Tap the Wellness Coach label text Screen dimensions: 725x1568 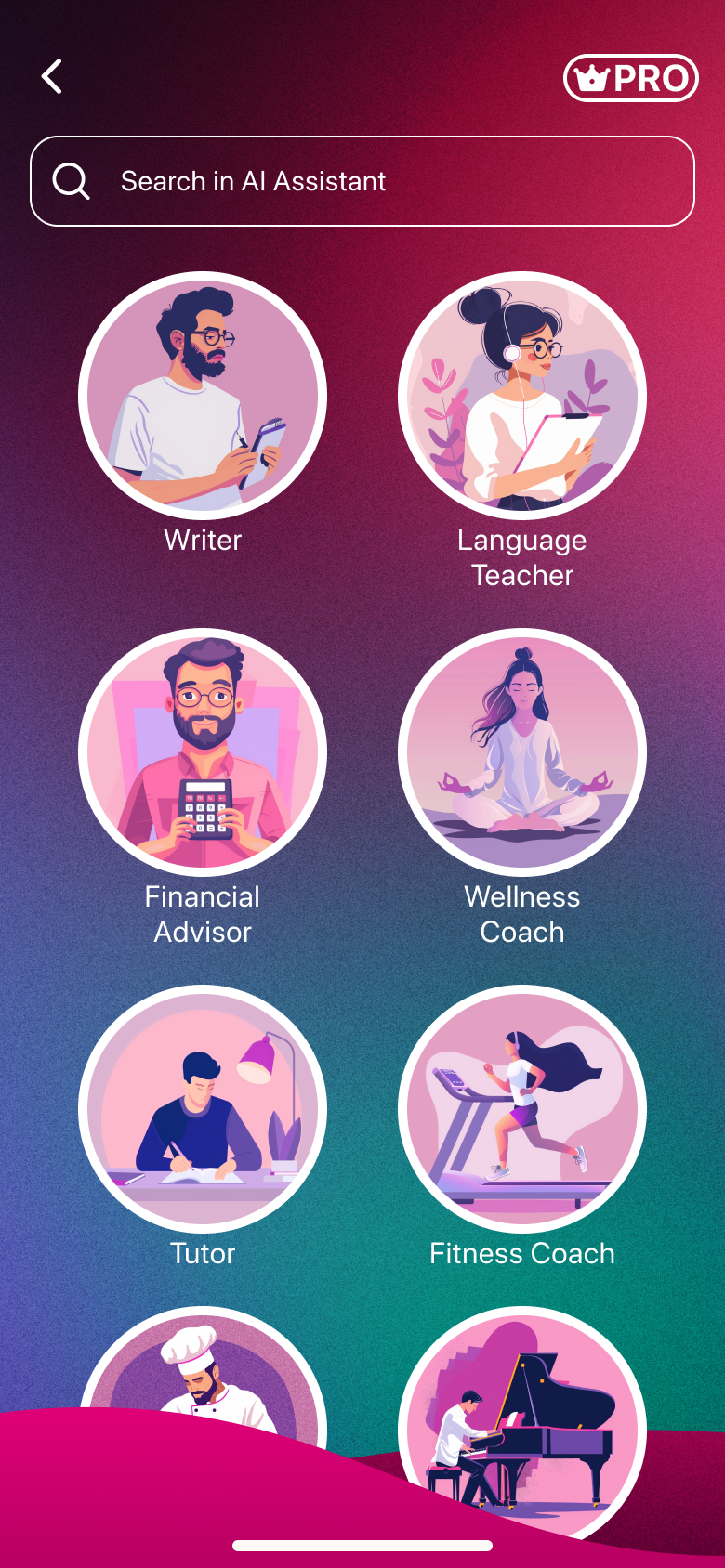click(521, 914)
